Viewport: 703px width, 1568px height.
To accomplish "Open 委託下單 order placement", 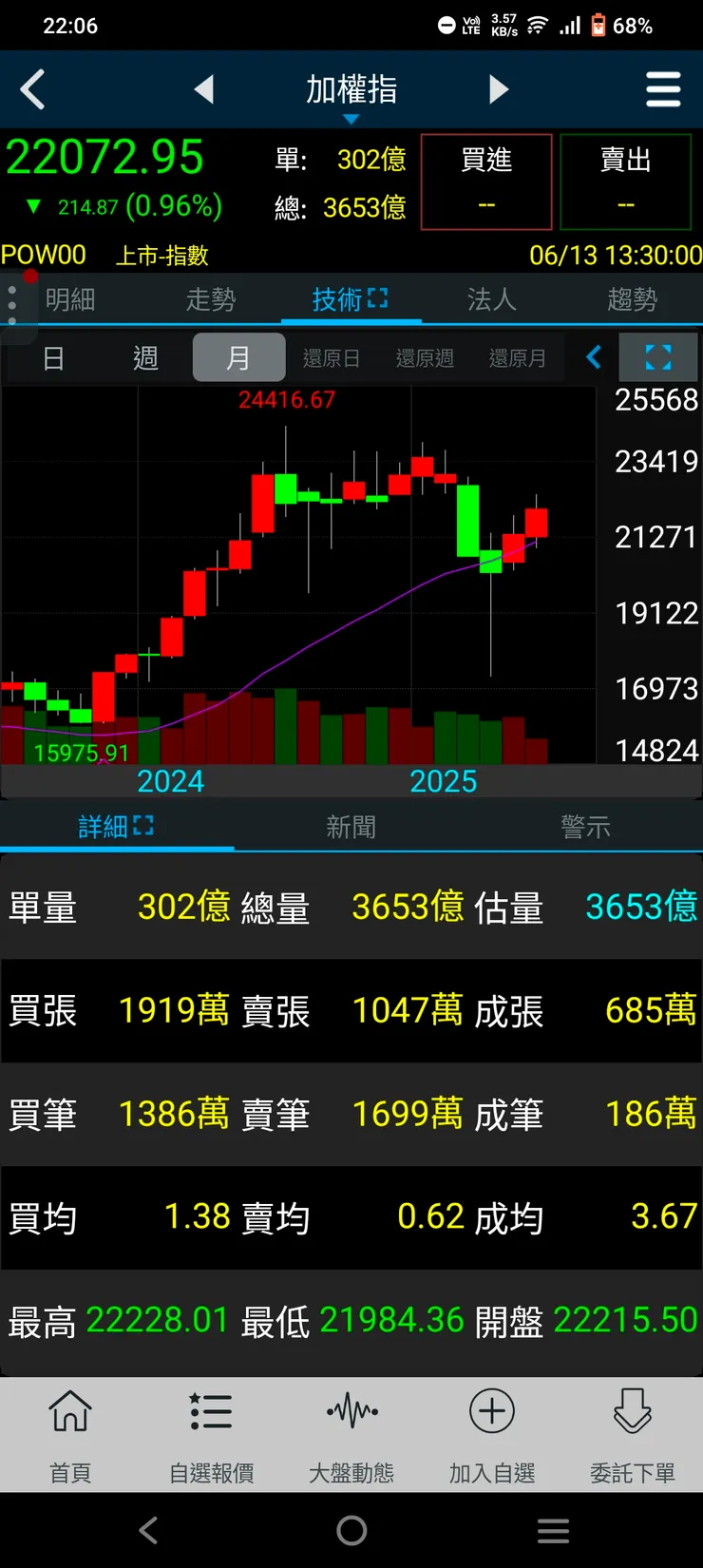I will tap(633, 1435).
